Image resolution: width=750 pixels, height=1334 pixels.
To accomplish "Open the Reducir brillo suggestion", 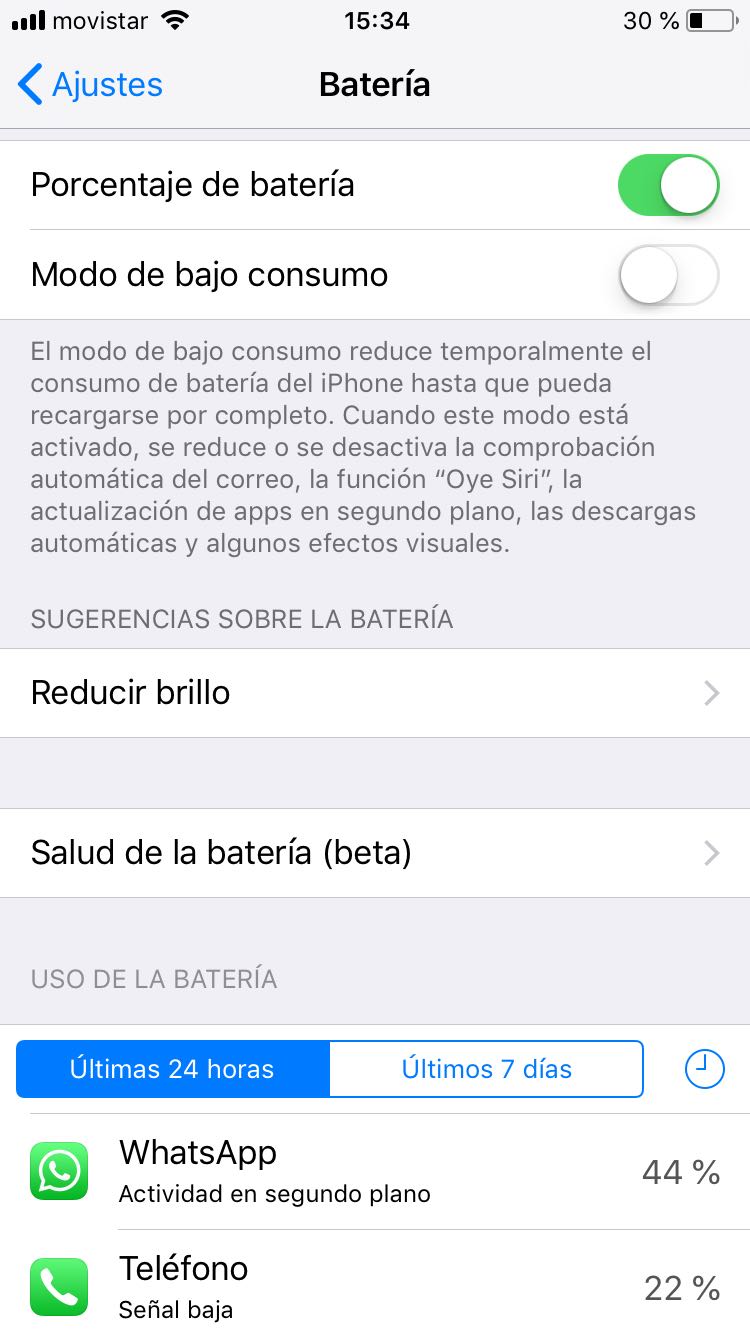I will pyautogui.click(x=375, y=693).
